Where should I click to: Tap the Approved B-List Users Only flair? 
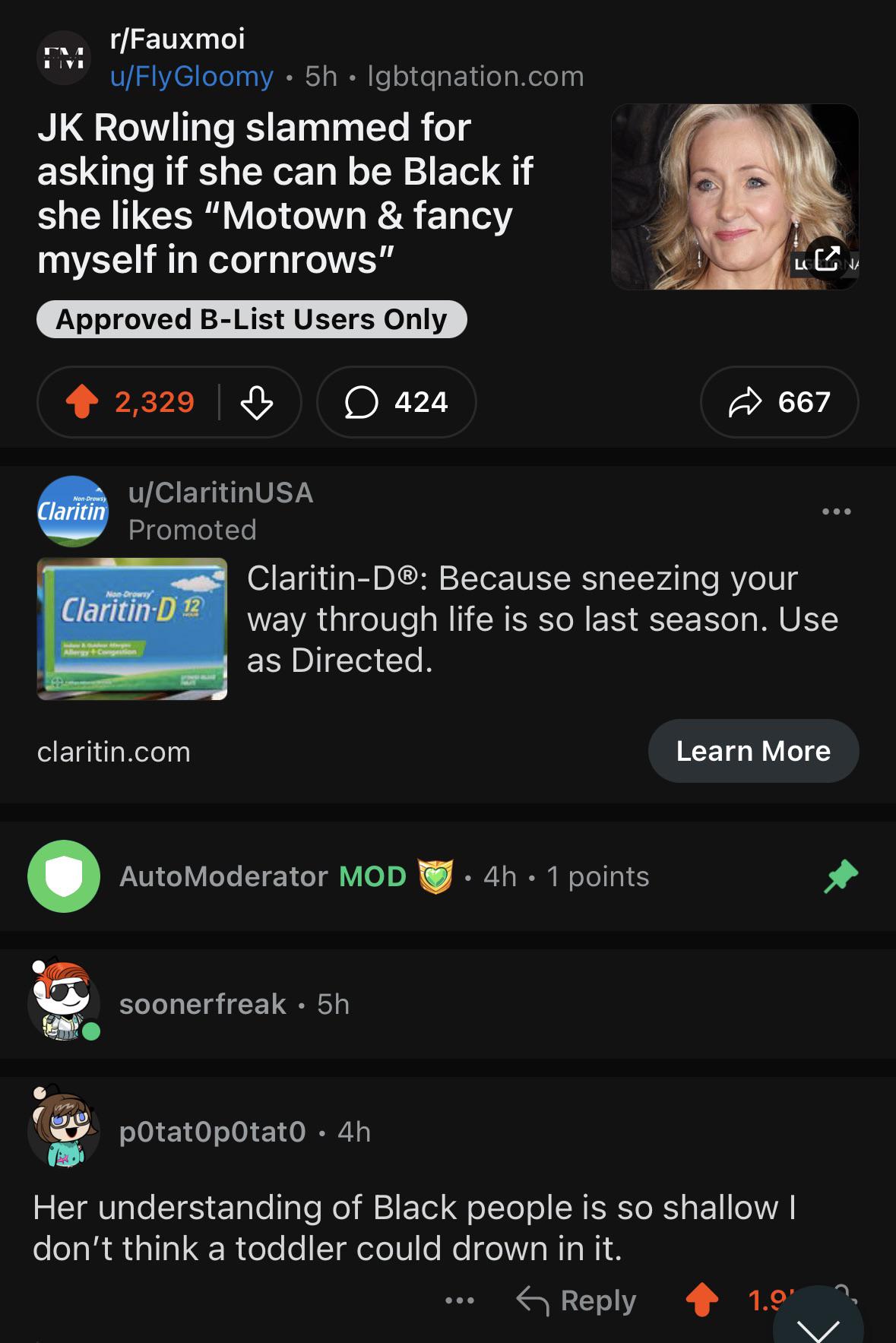[x=251, y=319]
